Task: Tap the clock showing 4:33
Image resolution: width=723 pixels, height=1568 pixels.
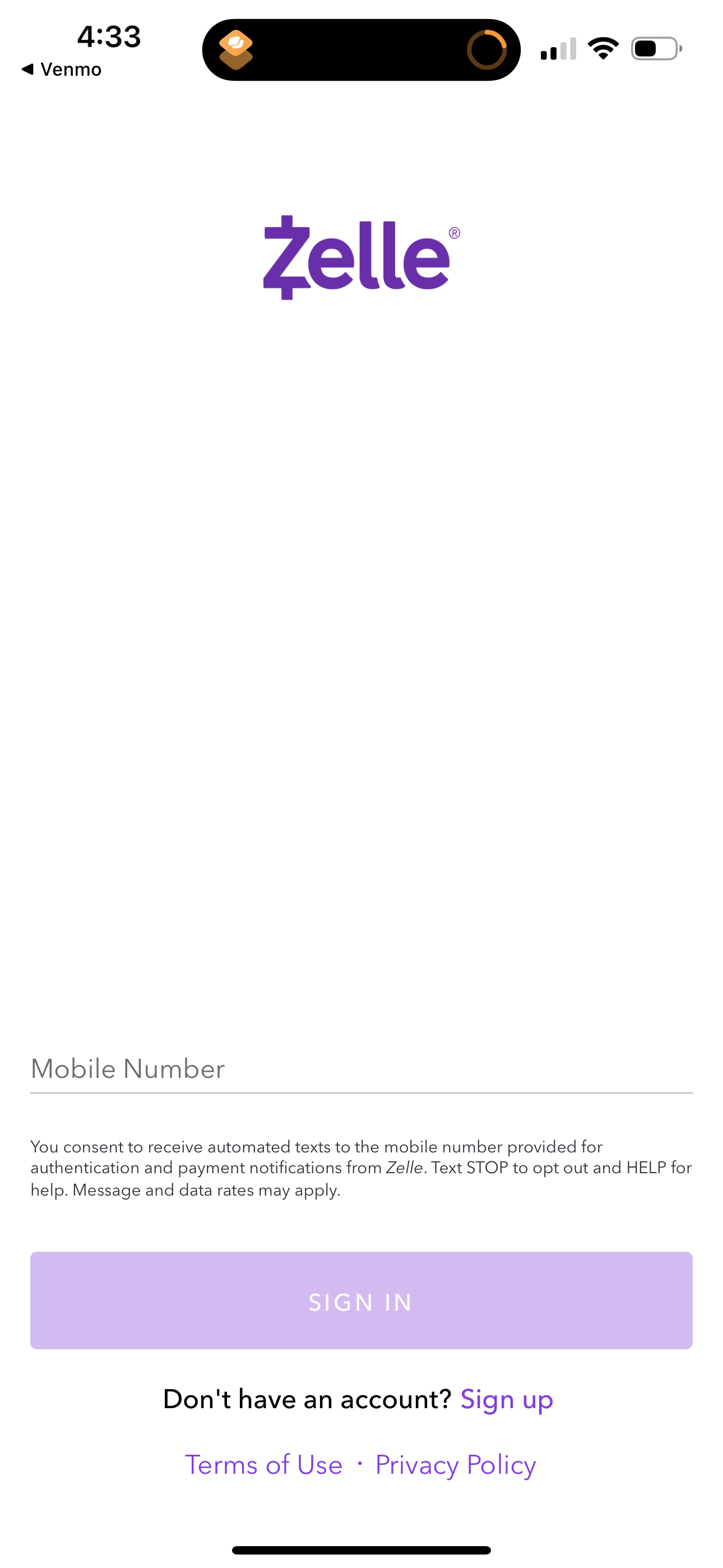Action: (x=109, y=36)
